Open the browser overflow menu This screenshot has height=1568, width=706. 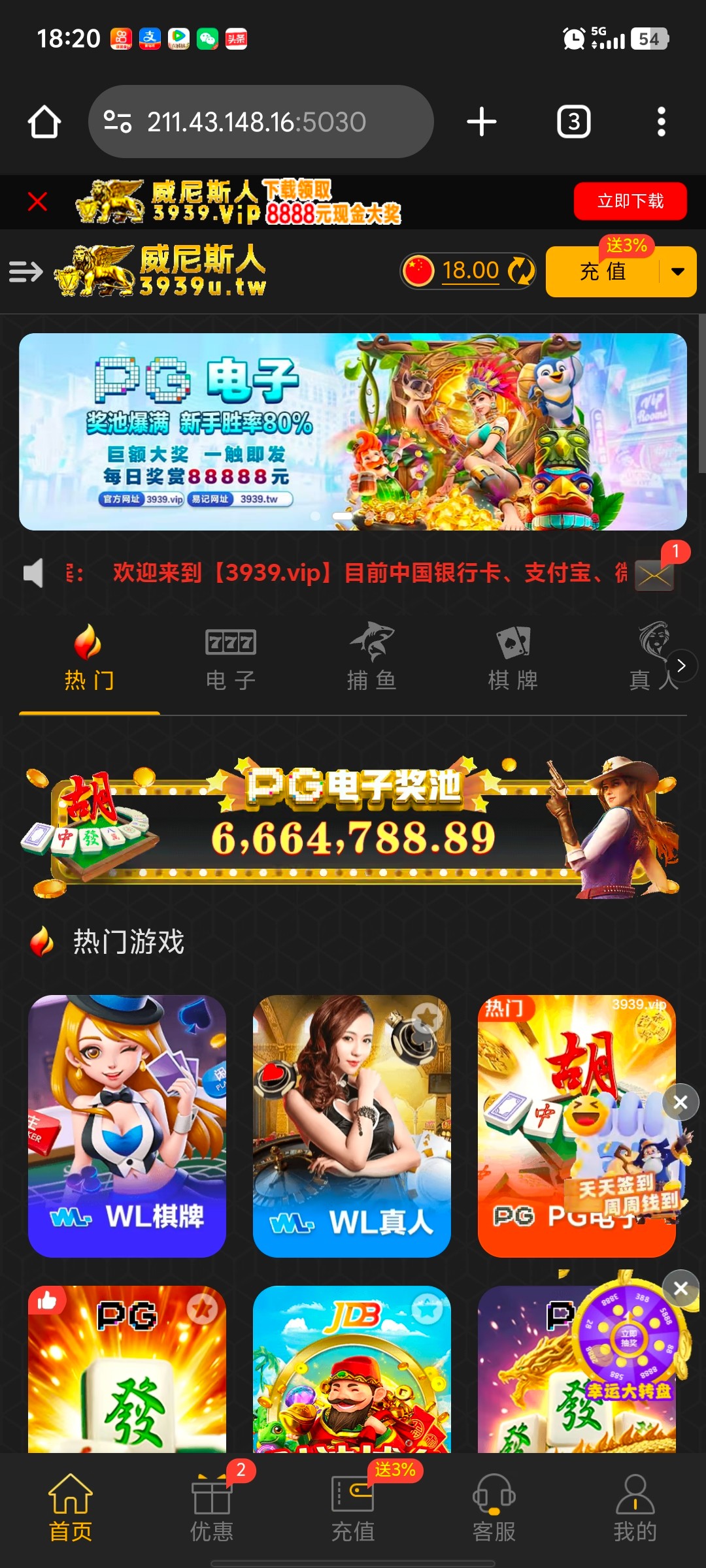coord(661,122)
